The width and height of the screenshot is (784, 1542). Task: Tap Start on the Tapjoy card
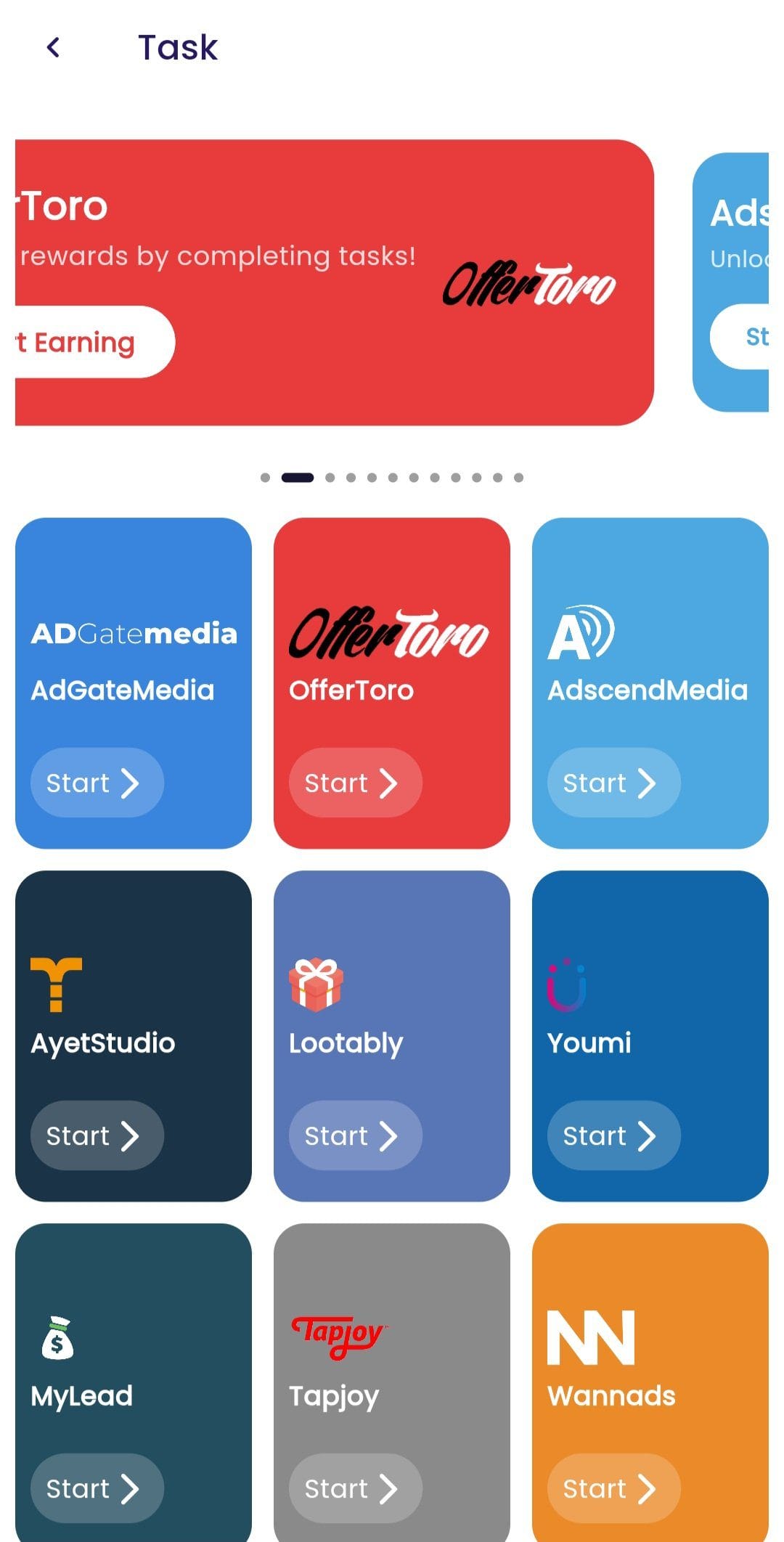click(x=356, y=1488)
